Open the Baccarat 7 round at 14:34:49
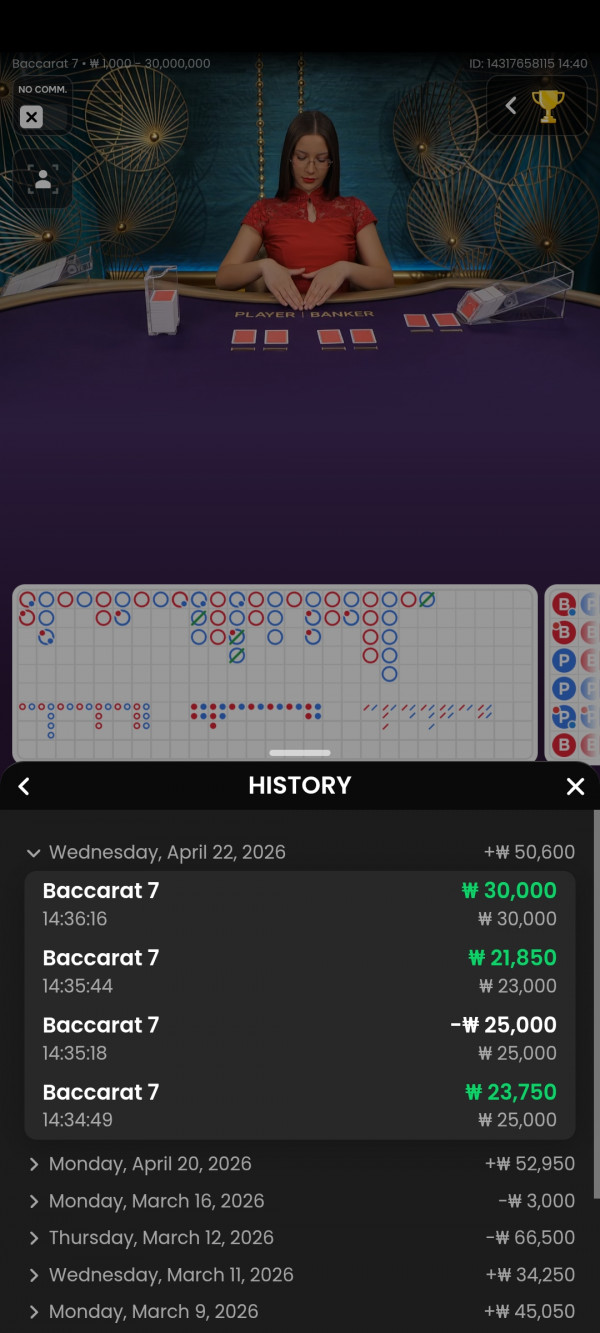 click(x=300, y=1105)
